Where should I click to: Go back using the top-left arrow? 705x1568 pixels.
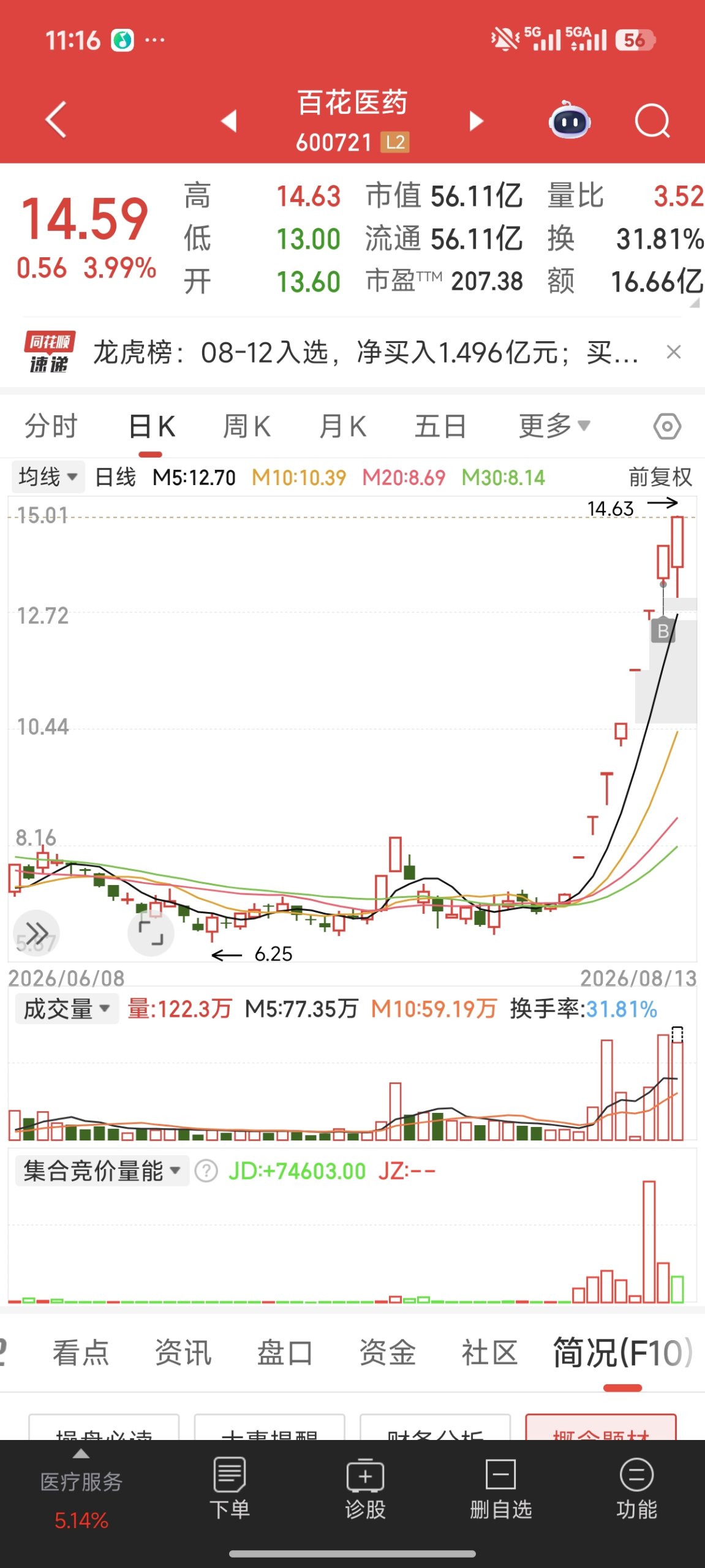[56, 120]
